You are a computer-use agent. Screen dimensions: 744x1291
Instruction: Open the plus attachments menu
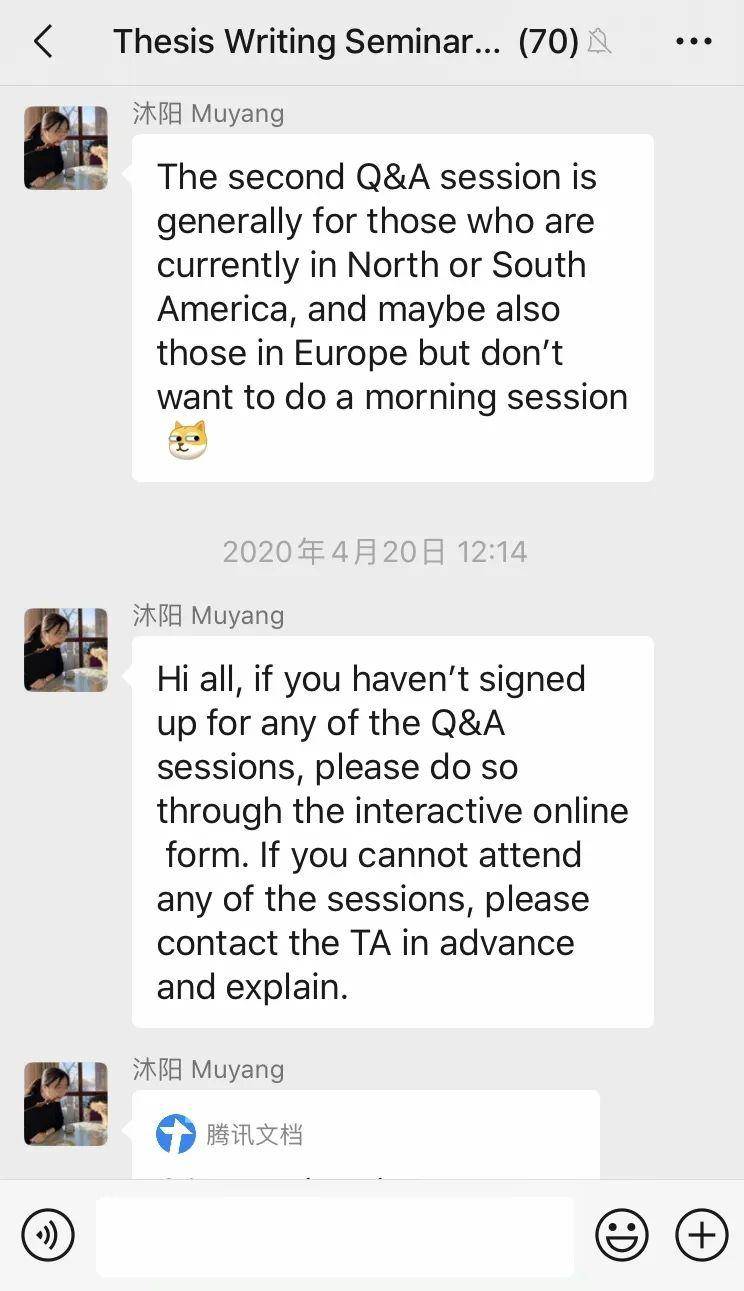pos(701,1235)
